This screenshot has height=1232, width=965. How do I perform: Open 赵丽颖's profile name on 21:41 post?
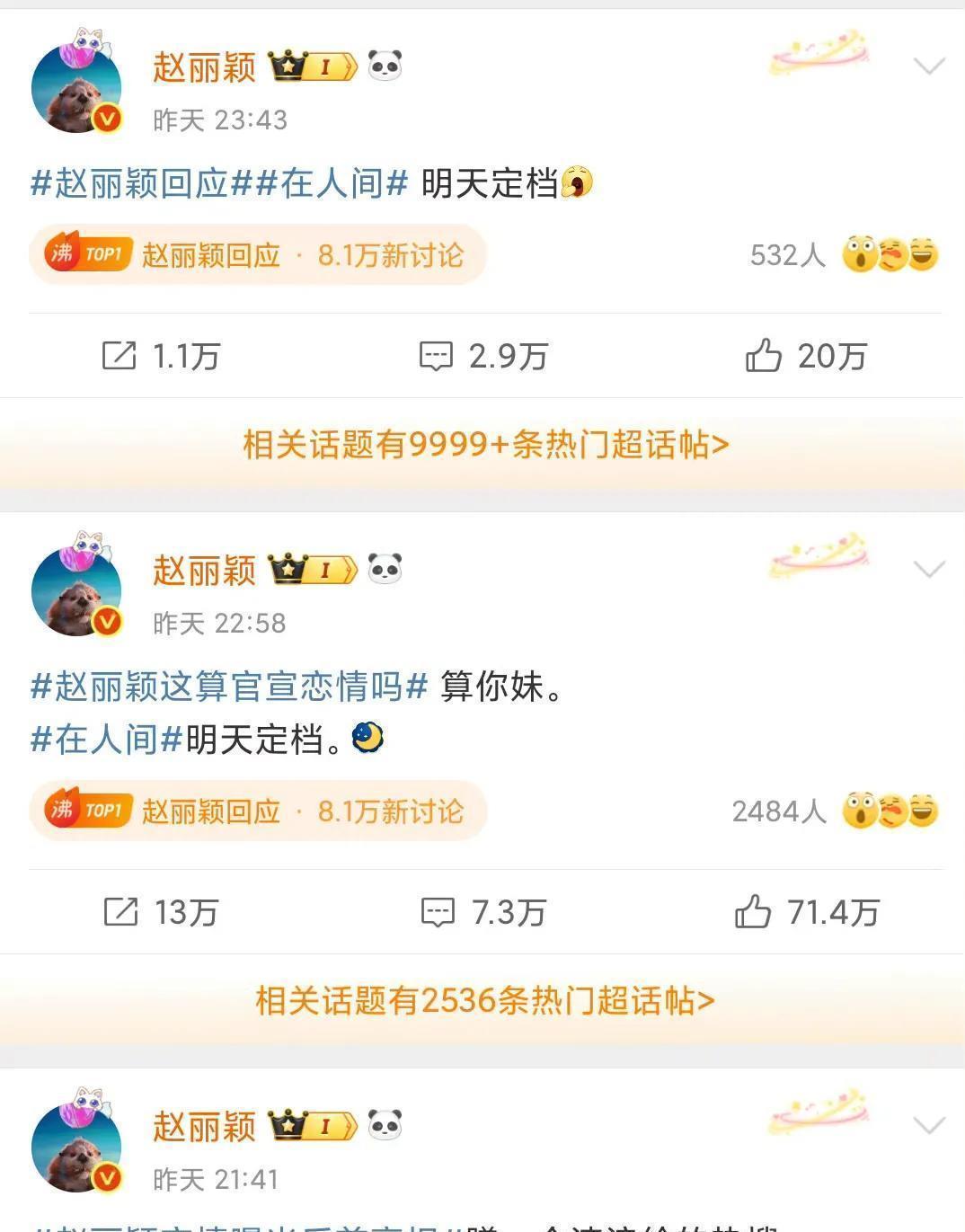(205, 1126)
